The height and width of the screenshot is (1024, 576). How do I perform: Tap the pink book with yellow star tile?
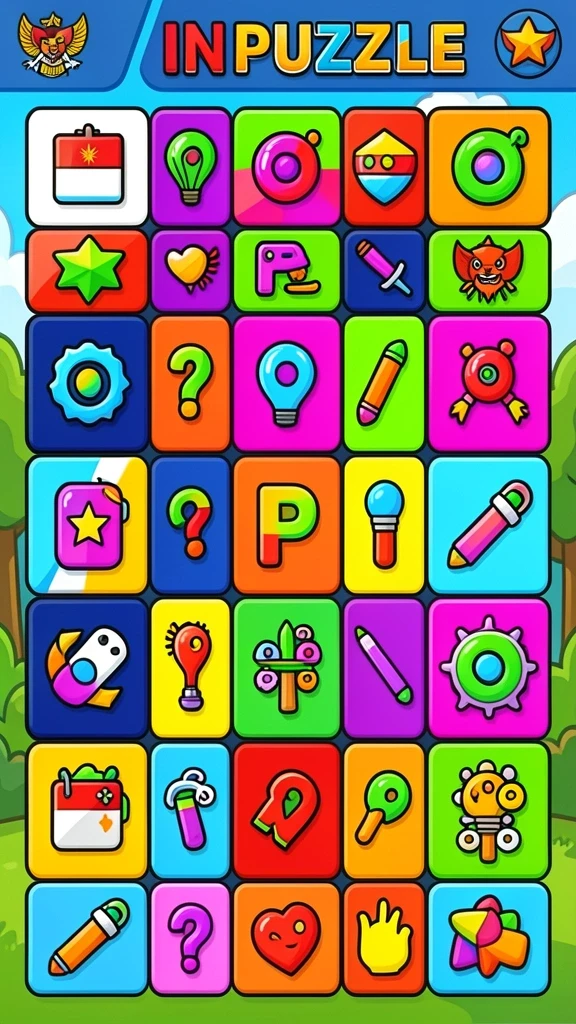tap(88, 525)
